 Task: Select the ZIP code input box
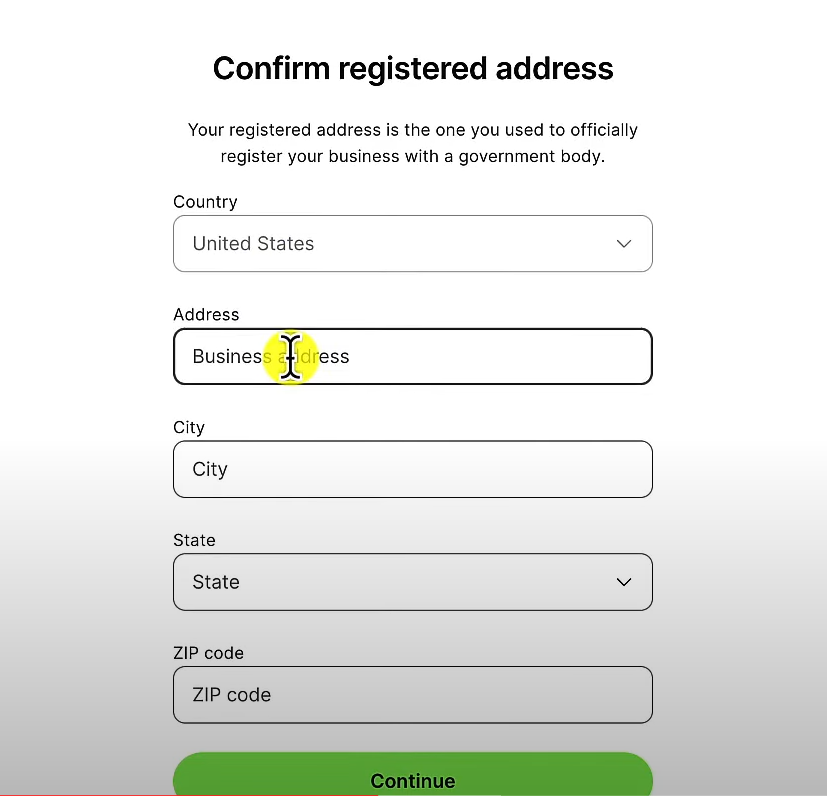(x=412, y=695)
